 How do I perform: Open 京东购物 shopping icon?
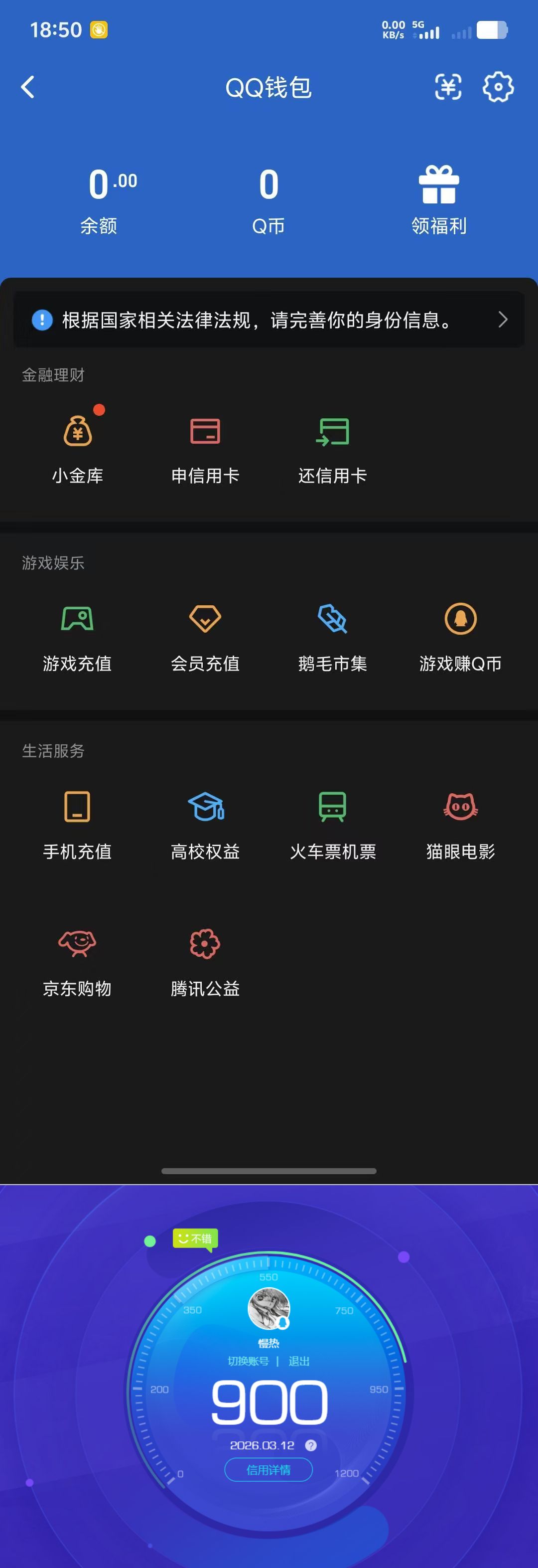click(77, 959)
